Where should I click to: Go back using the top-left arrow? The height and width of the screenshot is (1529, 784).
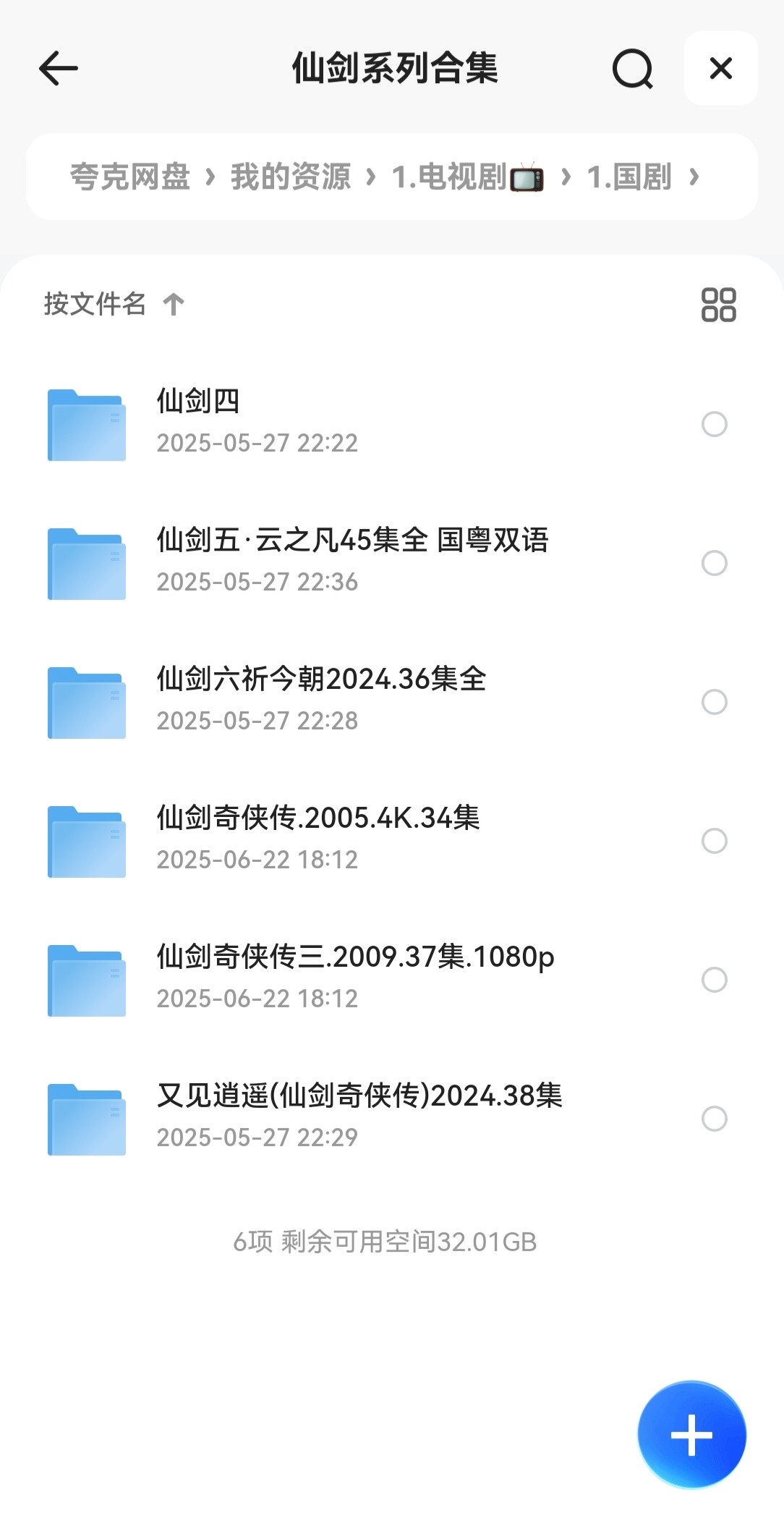tap(58, 68)
